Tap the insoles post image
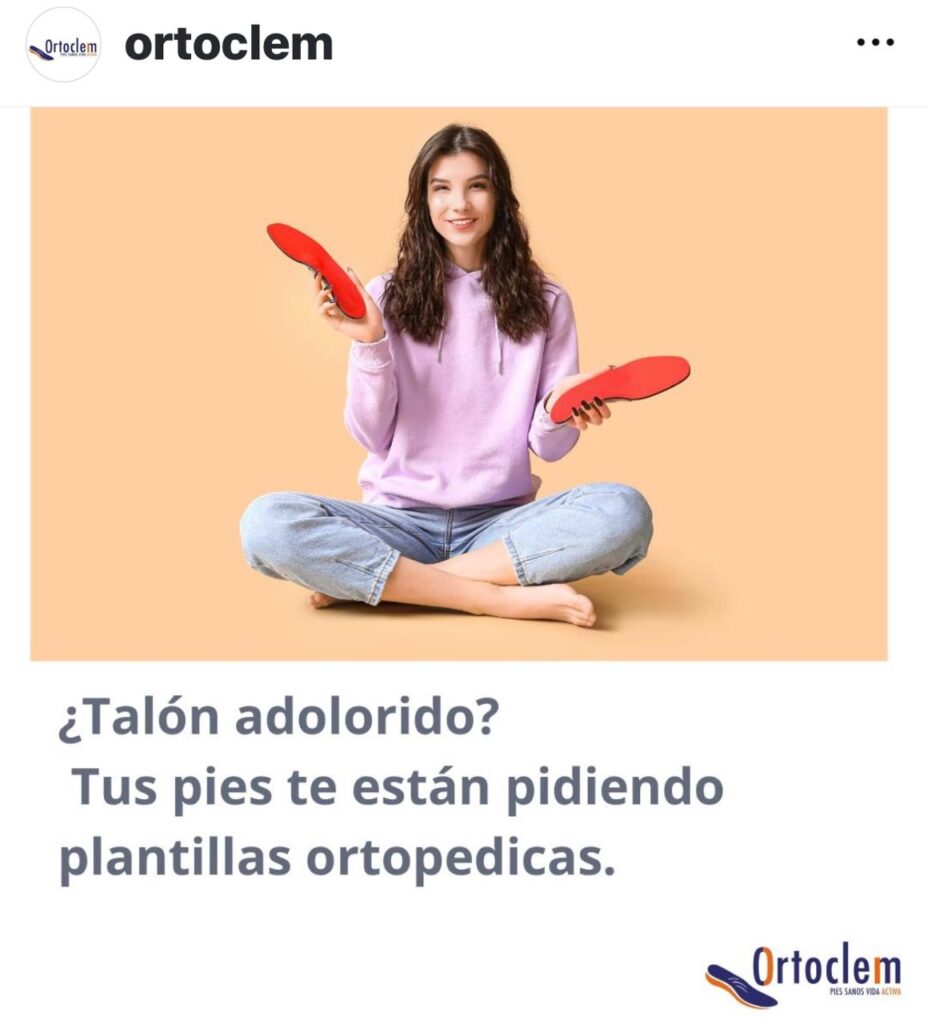This screenshot has height=1024, width=928. tap(458, 384)
